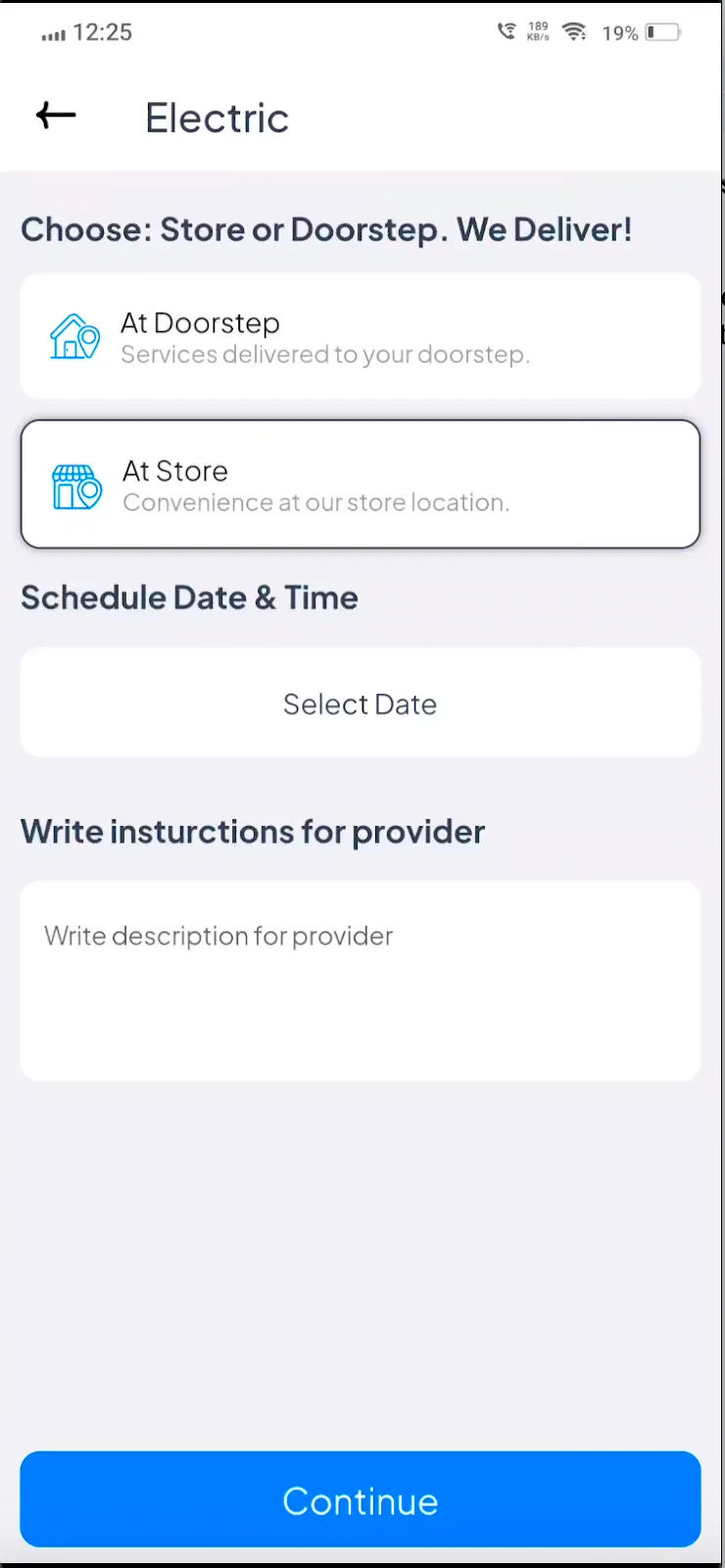The height and width of the screenshot is (1568, 725).
Task: Select the At Doorstep option
Action: click(361, 336)
